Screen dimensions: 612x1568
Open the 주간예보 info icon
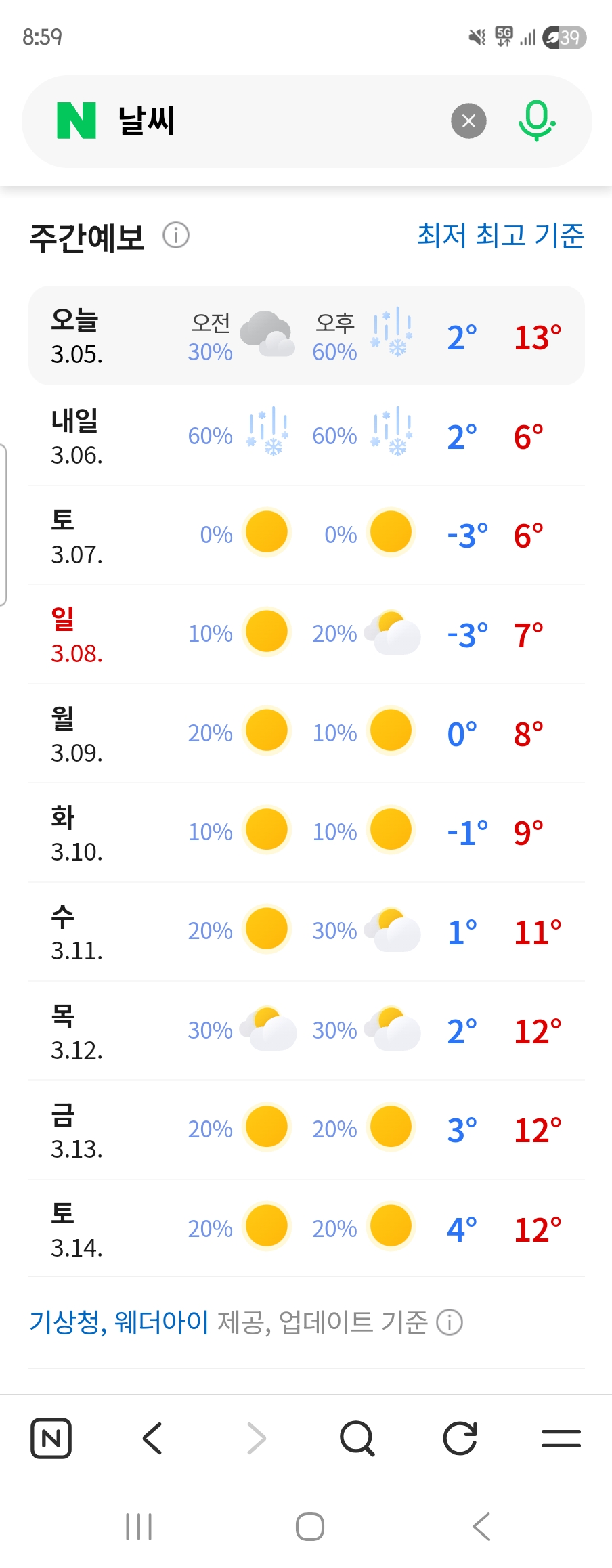(x=176, y=236)
